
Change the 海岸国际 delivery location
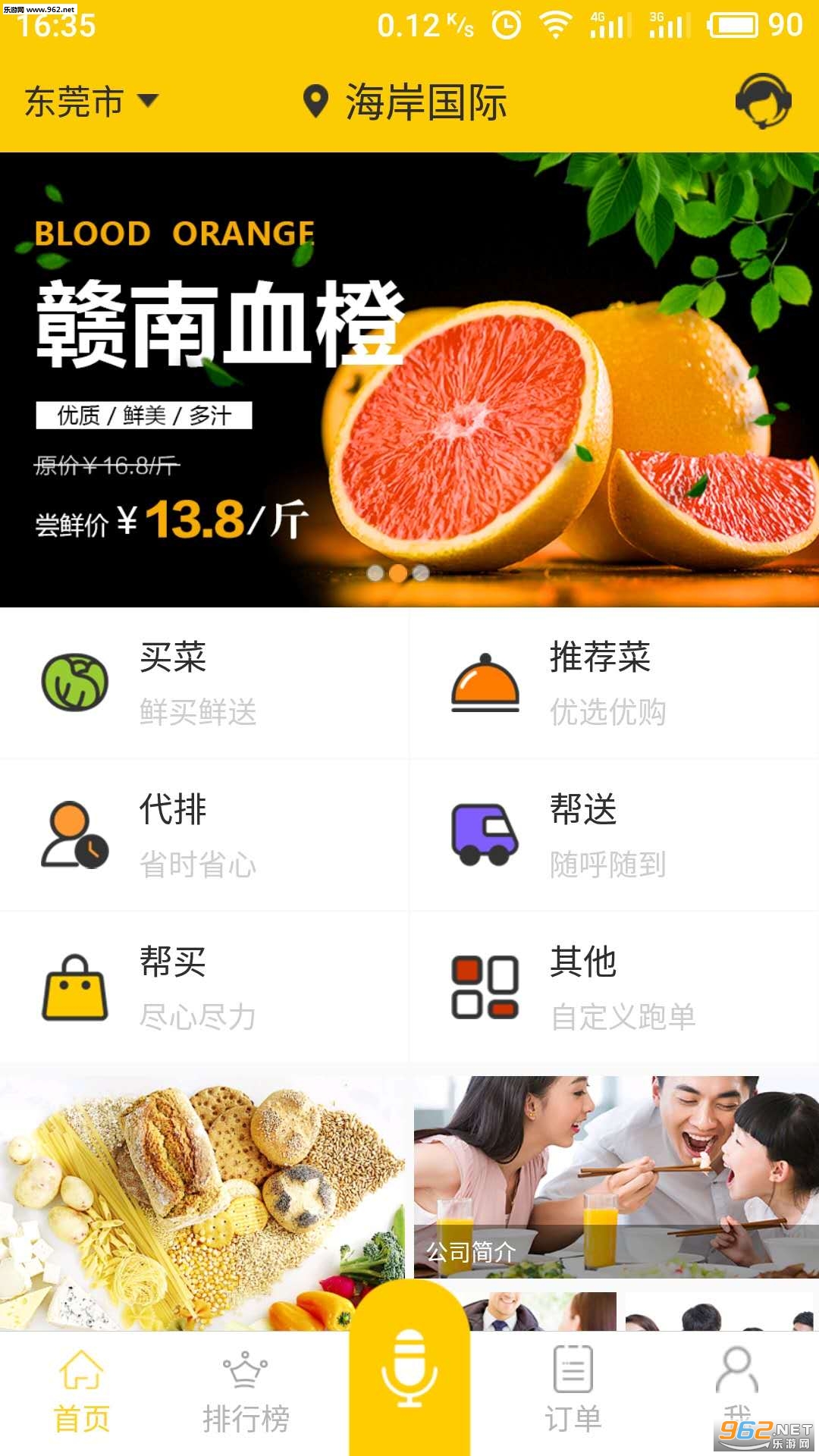(406, 102)
